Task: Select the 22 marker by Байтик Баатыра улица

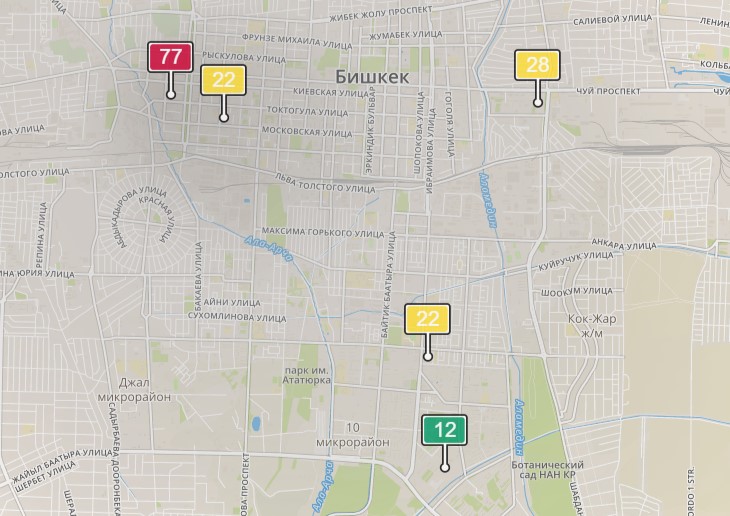Action: pyautogui.click(x=427, y=320)
